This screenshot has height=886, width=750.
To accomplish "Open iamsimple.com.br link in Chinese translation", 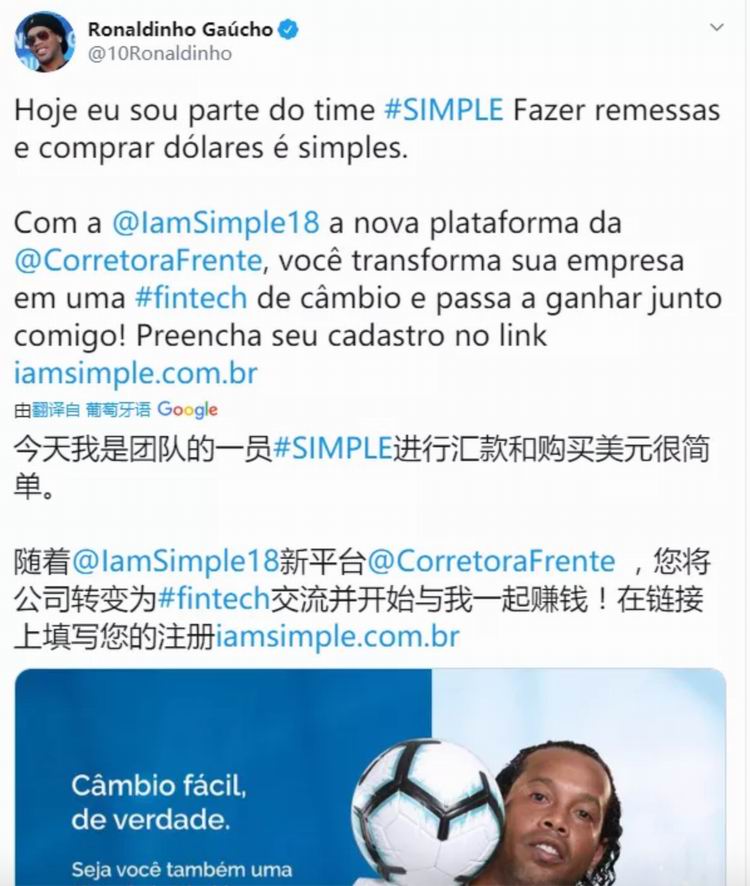I will [x=337, y=636].
